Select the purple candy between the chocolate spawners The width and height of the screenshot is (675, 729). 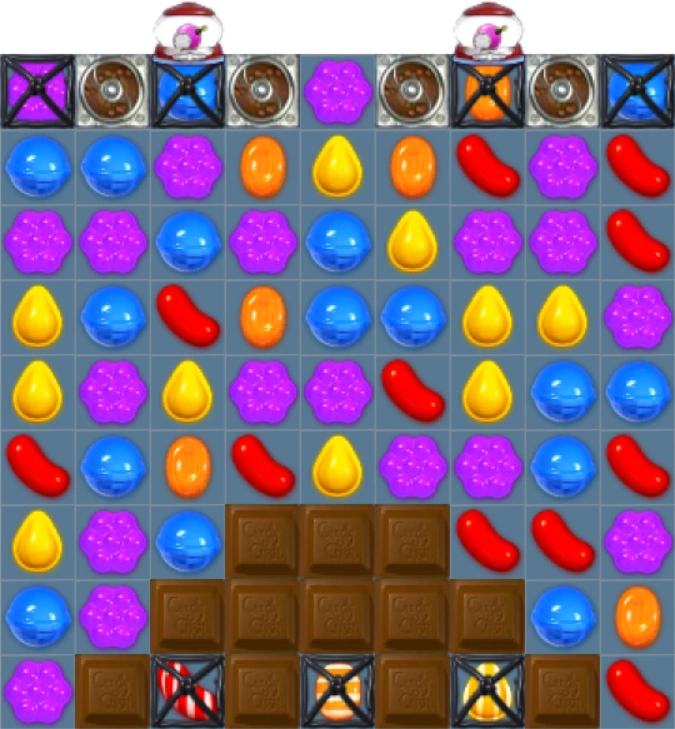[338, 92]
